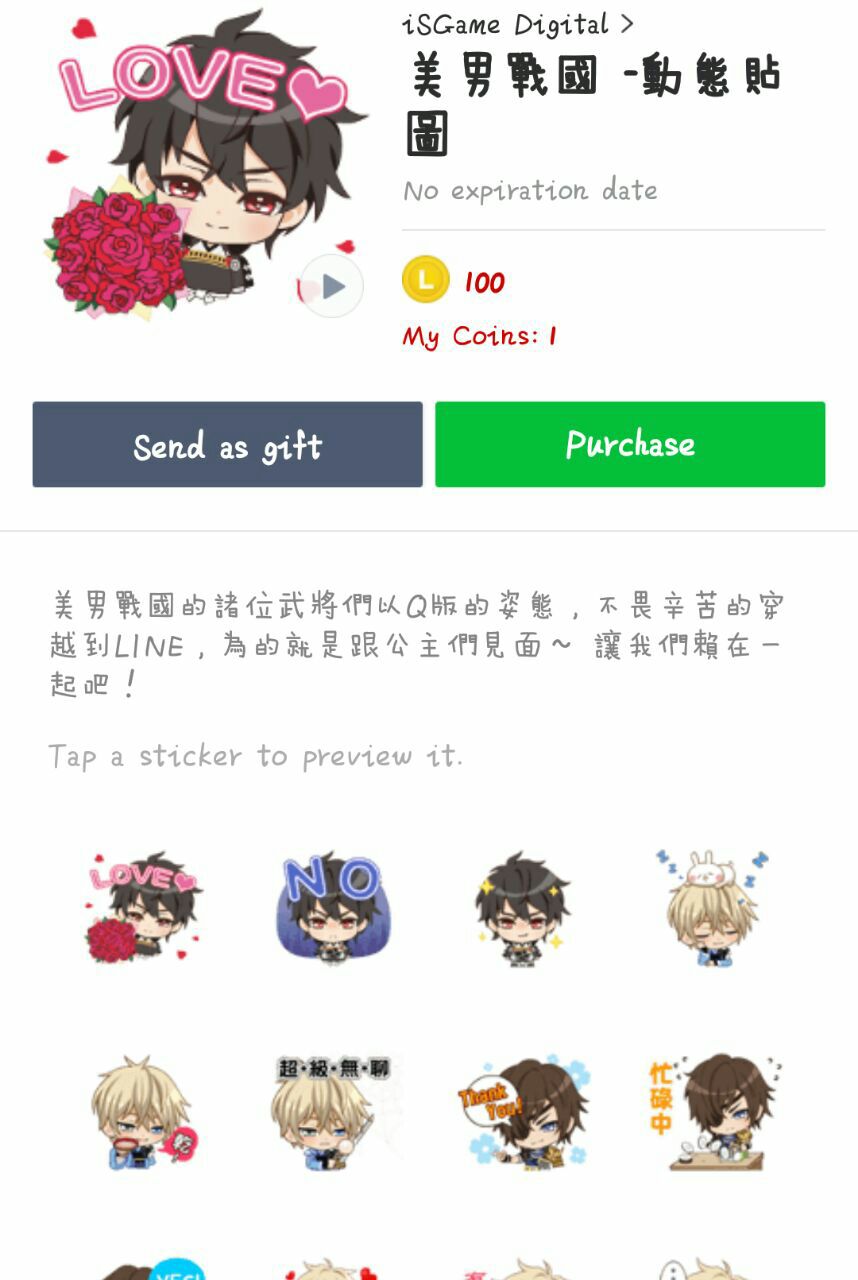
Task: Preview the 超級無聊 sticker
Action: point(331,1110)
